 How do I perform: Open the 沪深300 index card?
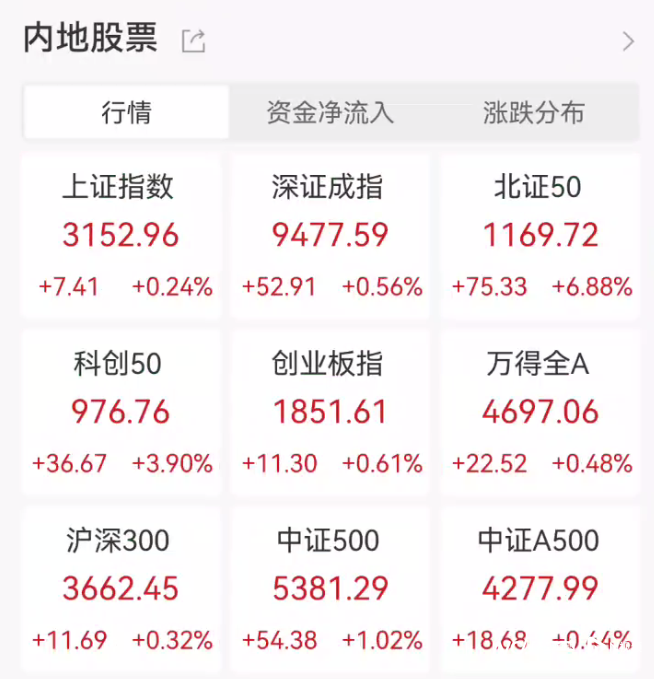click(121, 588)
